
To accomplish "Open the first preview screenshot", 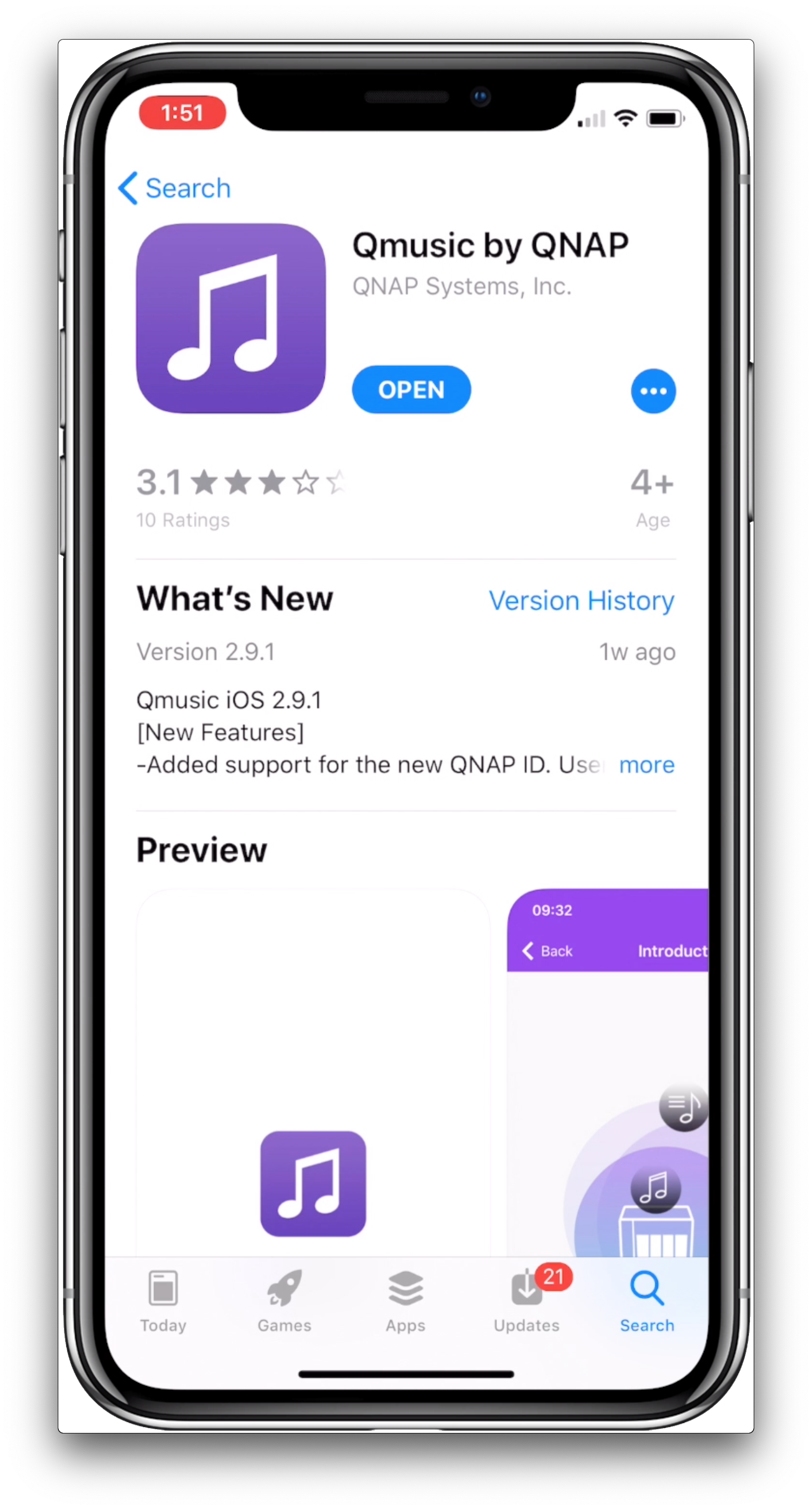I will [313, 1072].
